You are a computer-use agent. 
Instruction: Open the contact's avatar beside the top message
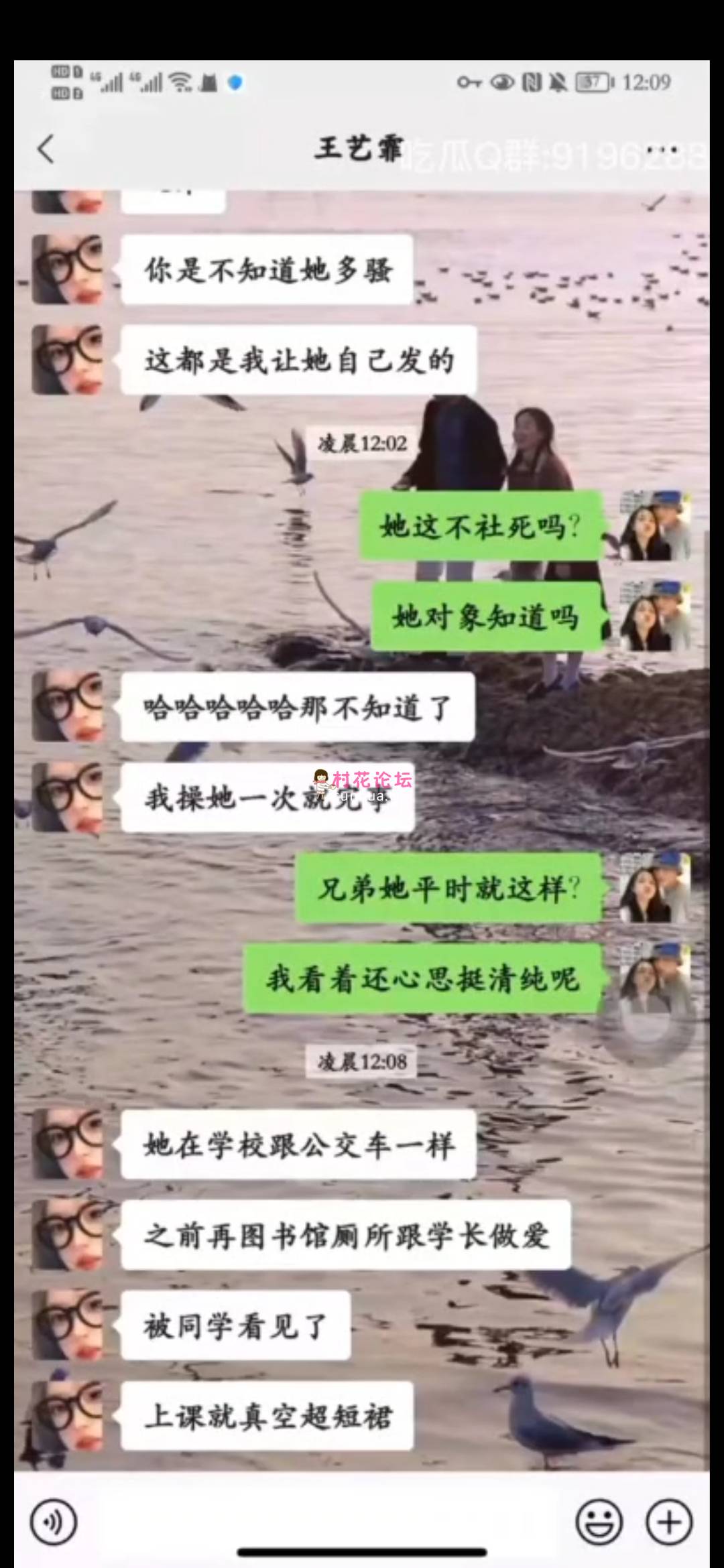tap(67, 269)
